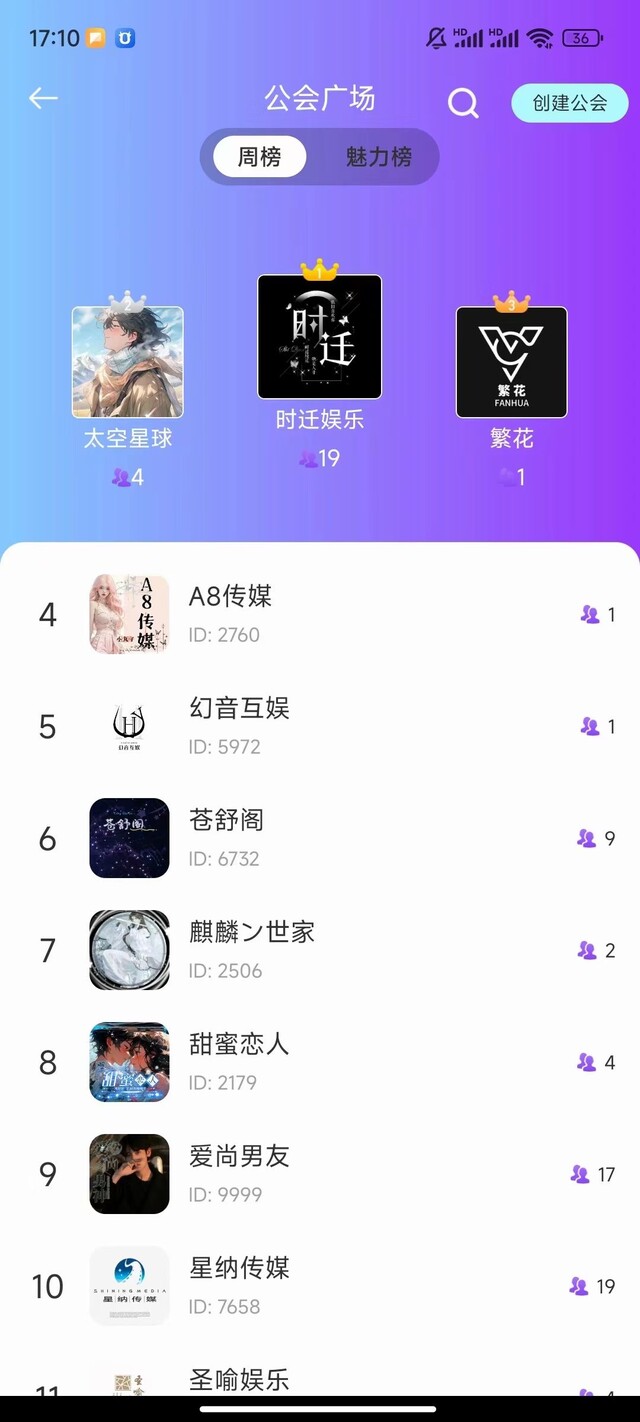This screenshot has height=1422, width=640.
Task: Switch to the 周榜 tab
Action: (x=259, y=157)
